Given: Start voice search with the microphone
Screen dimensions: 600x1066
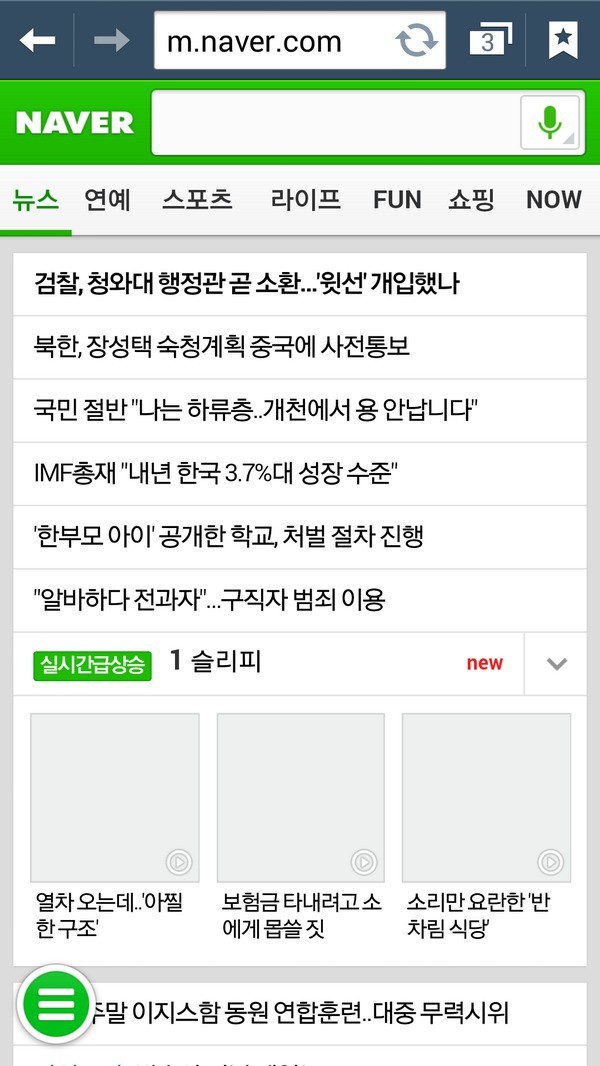Looking at the screenshot, I should [x=550, y=122].
